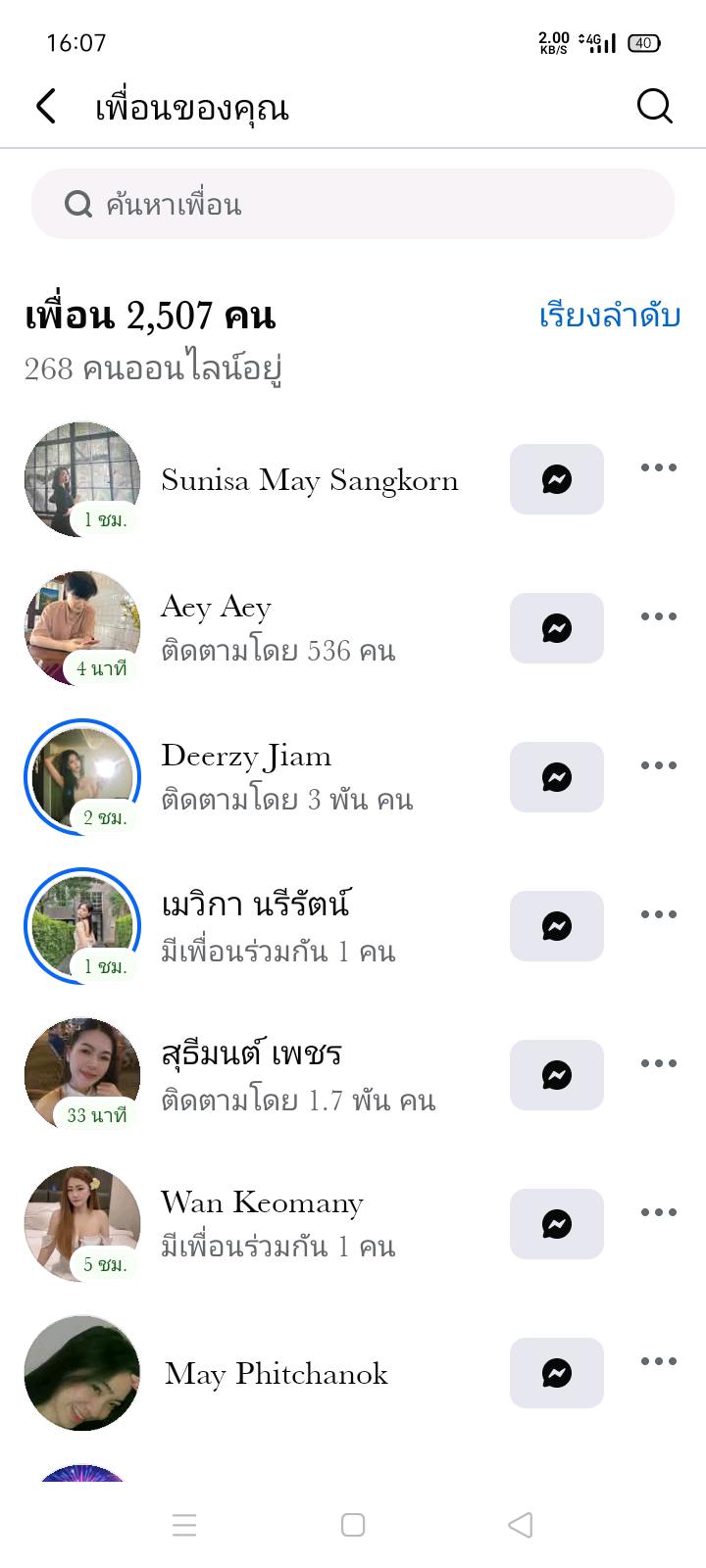This screenshot has height=1568, width=706.
Task: Open the เรียงลำดับ sort link
Action: 609,316
